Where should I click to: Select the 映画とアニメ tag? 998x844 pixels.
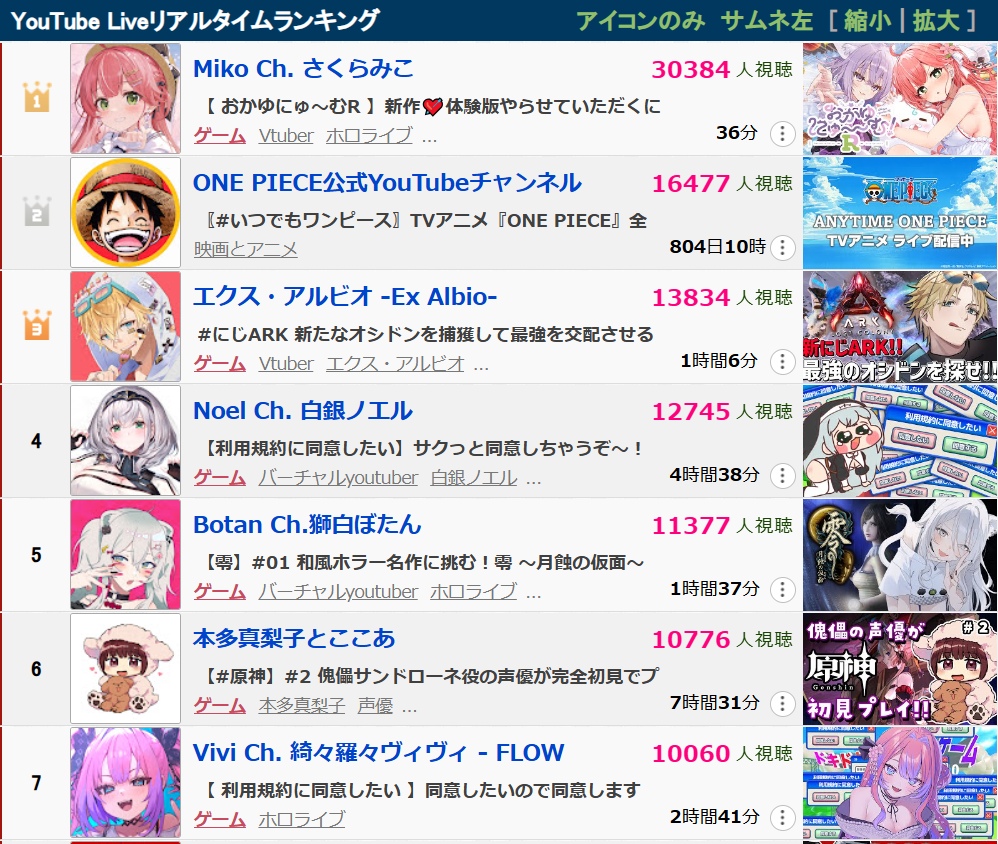click(246, 249)
